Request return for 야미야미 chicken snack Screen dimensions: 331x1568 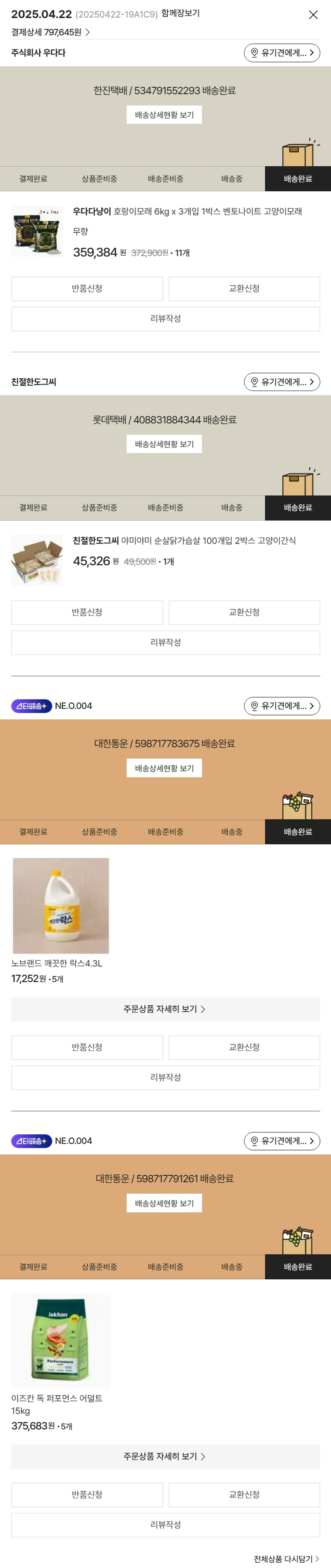point(87,612)
